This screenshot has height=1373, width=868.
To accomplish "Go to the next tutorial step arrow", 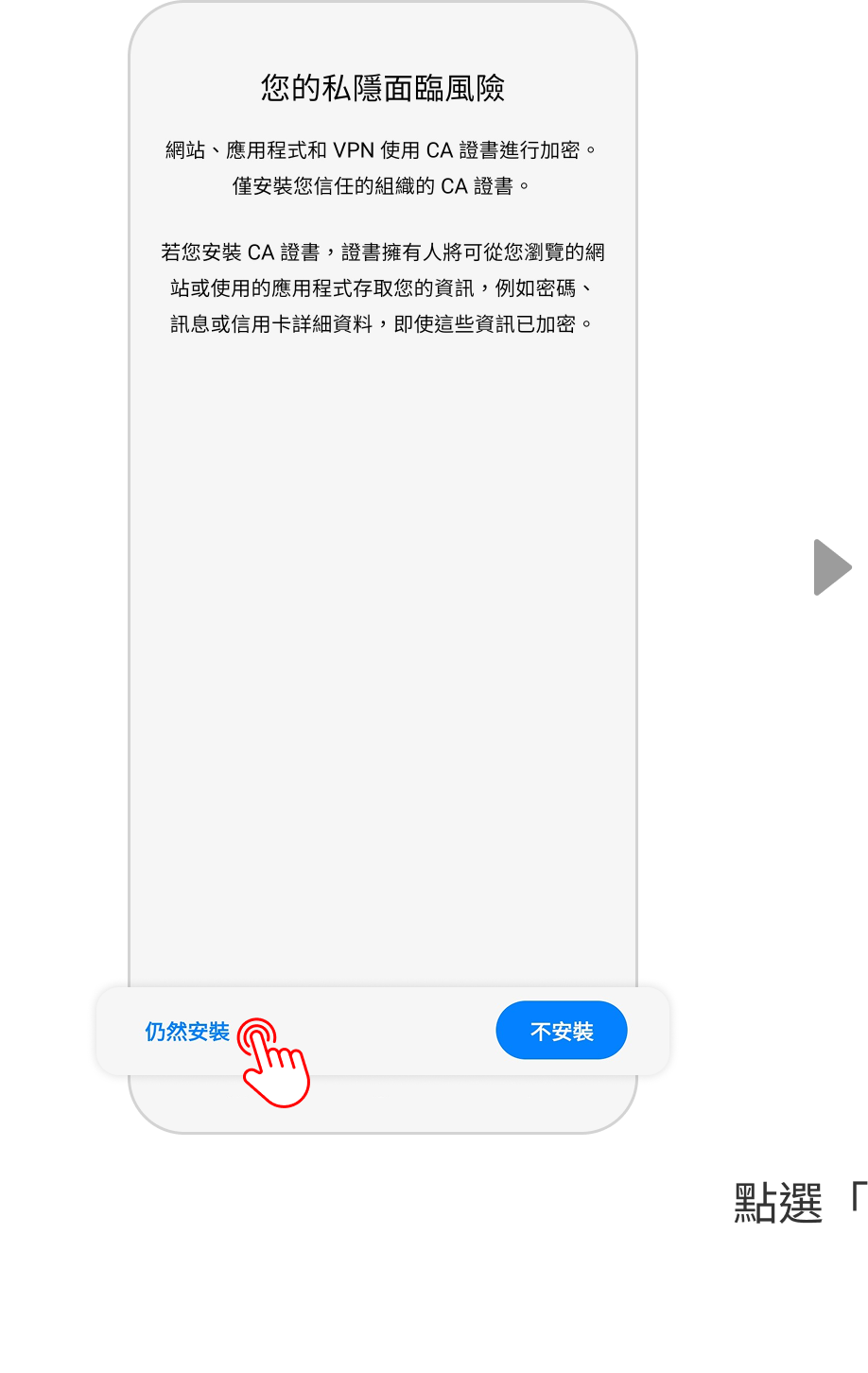I will (831, 567).
